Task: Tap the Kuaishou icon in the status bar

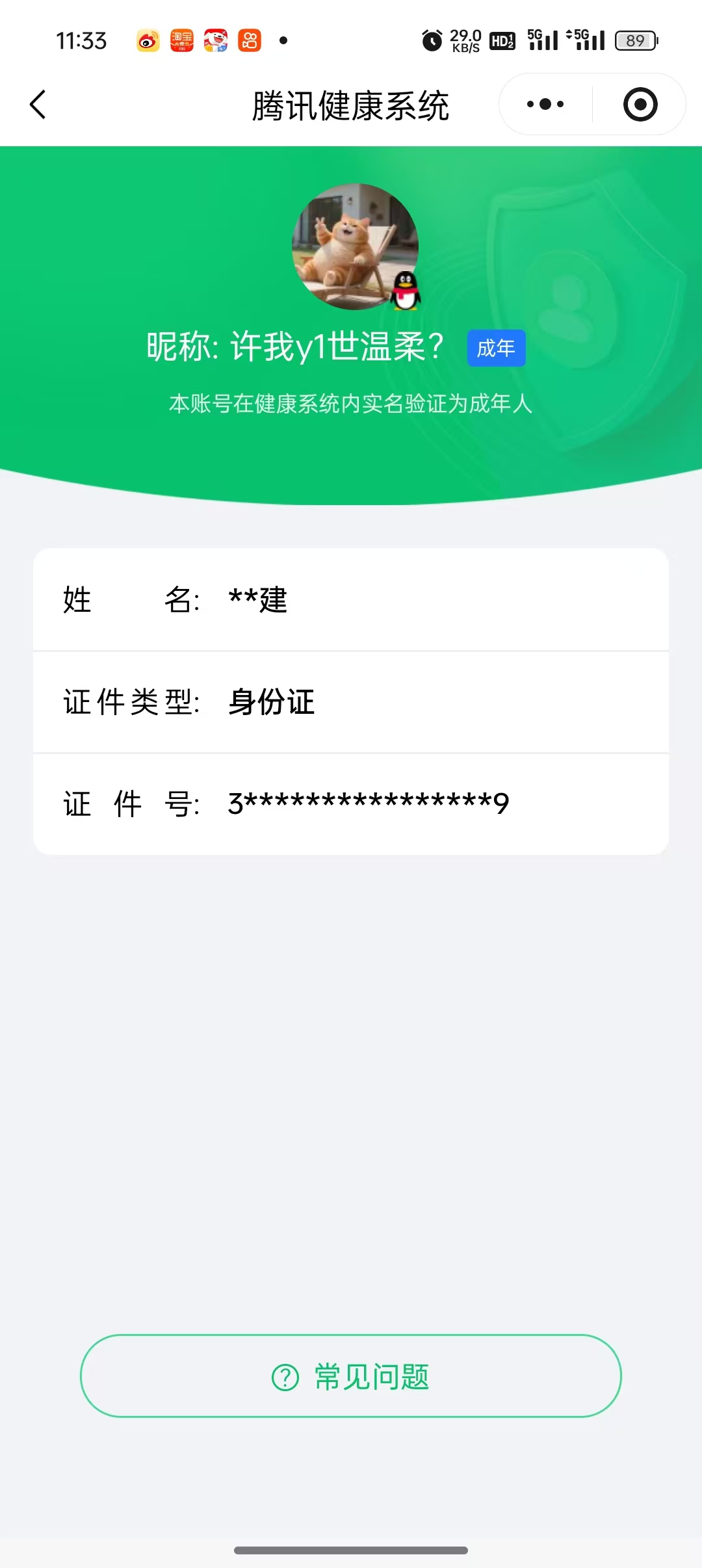Action: [250, 40]
